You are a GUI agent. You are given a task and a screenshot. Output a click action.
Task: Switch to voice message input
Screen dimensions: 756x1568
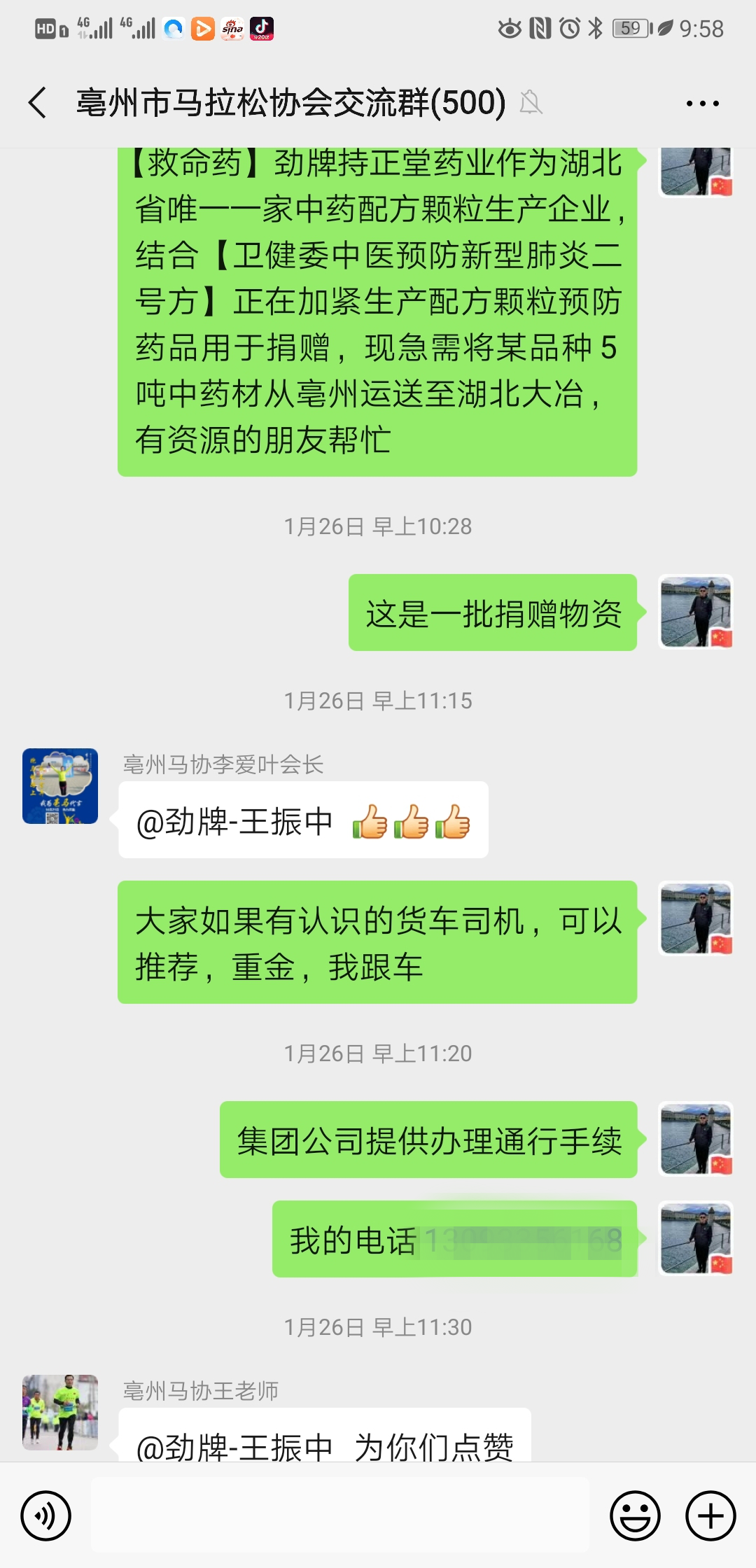tap(46, 1516)
